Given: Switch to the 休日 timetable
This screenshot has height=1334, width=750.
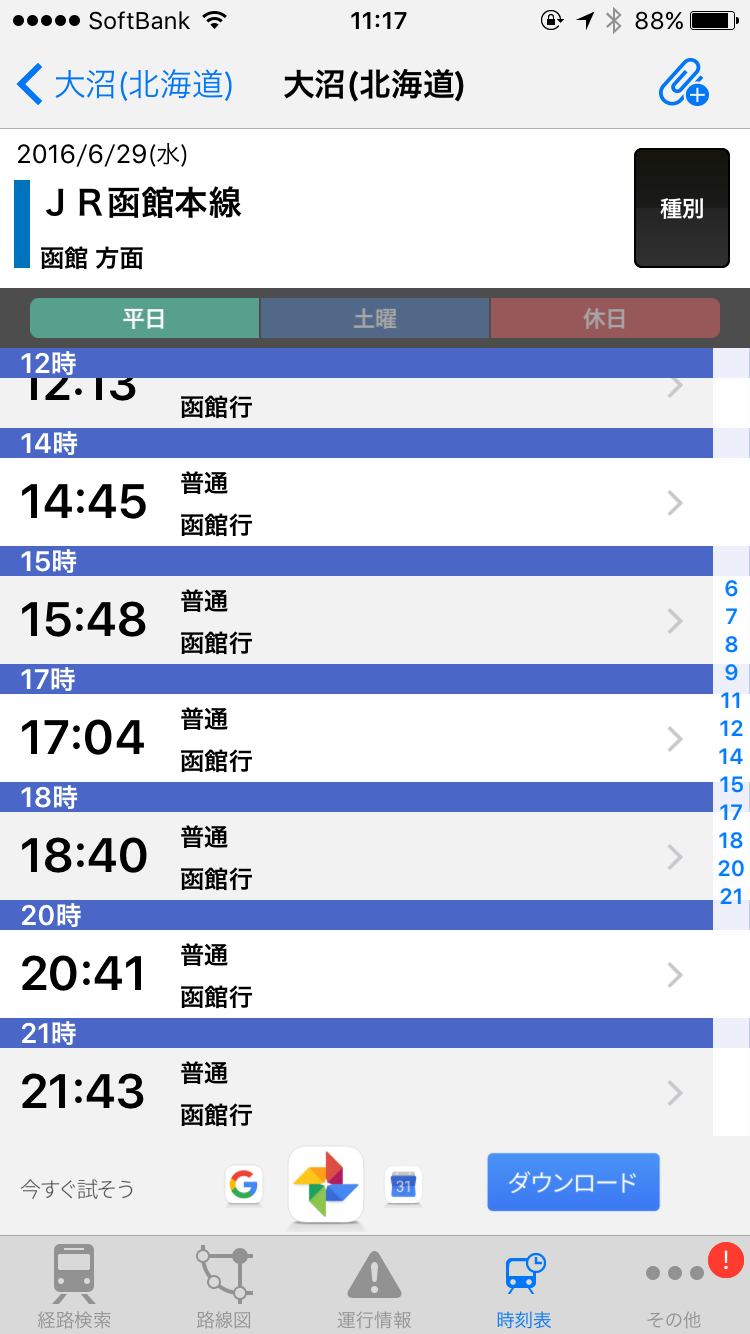Looking at the screenshot, I should [x=605, y=318].
